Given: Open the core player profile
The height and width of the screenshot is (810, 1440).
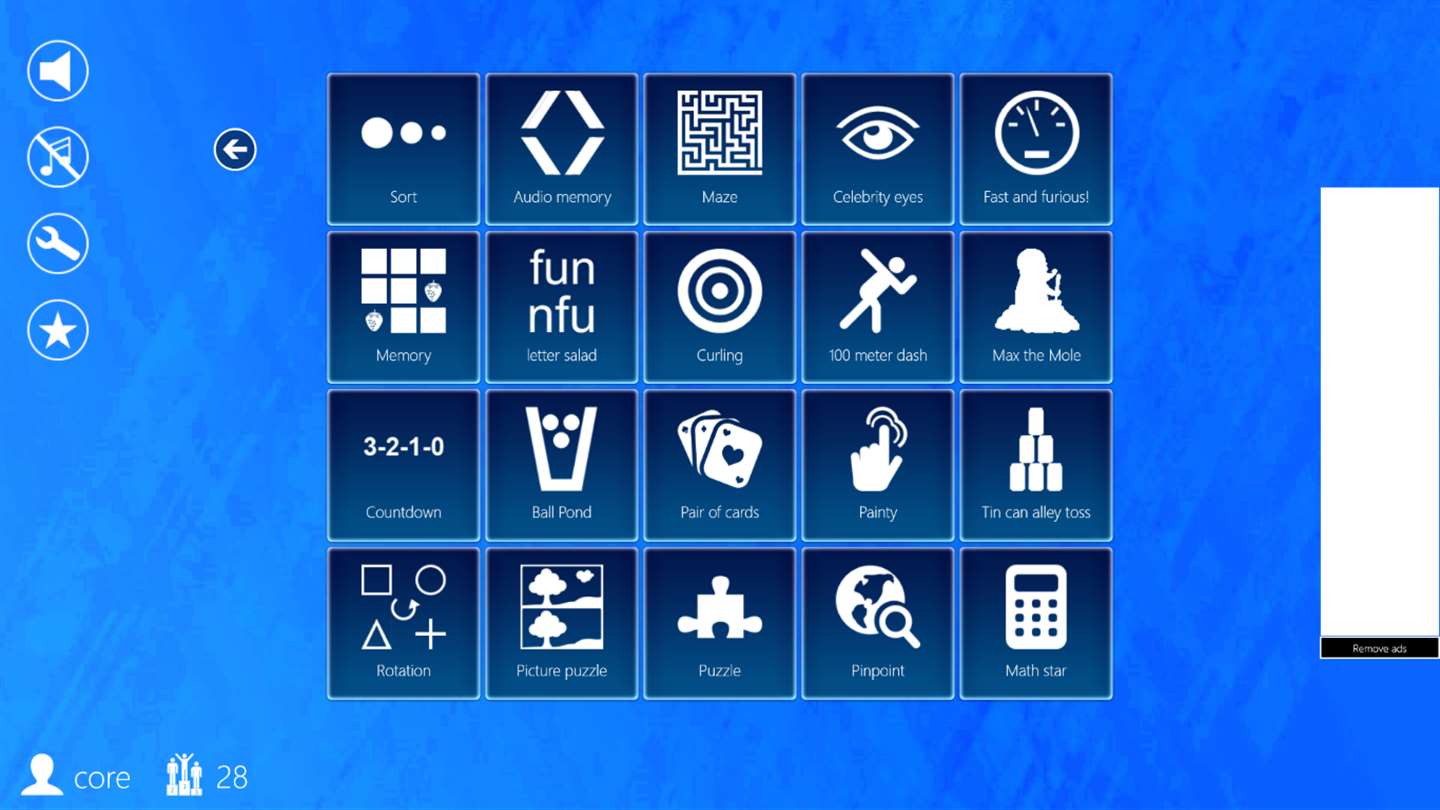Looking at the screenshot, I should [x=78, y=776].
